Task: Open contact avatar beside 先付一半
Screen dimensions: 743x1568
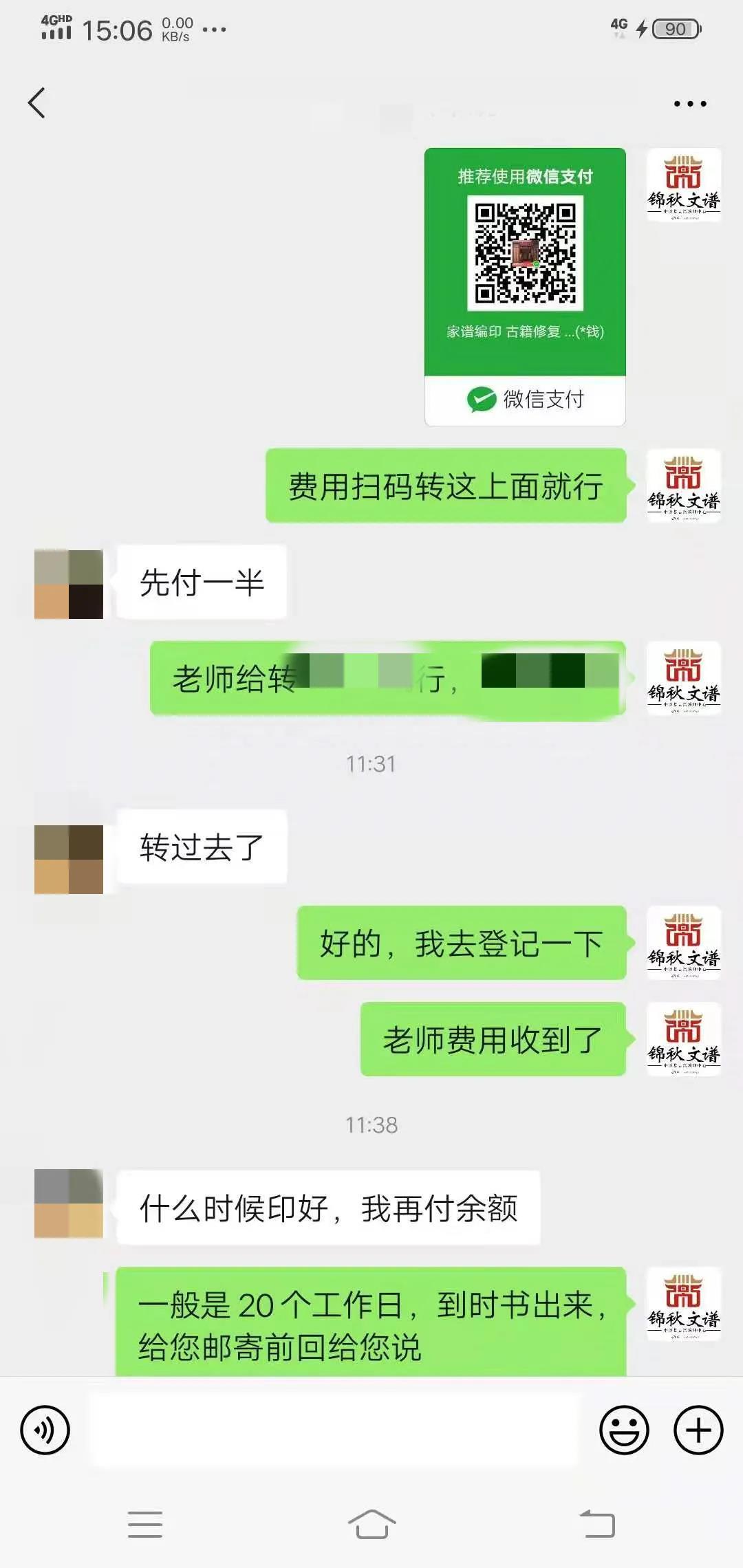Action: (69, 584)
